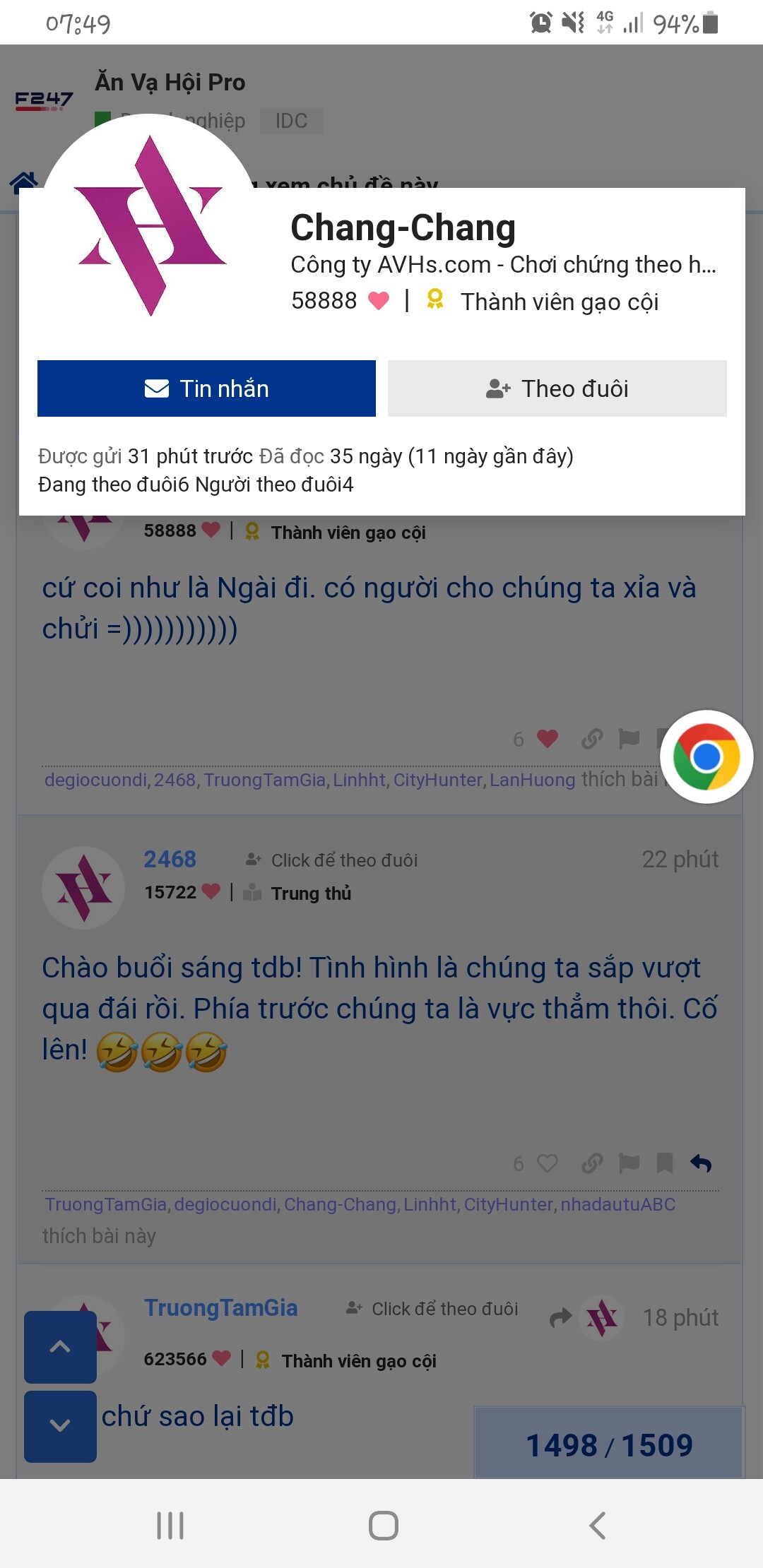Like the post by 2468

pyautogui.click(x=548, y=1163)
